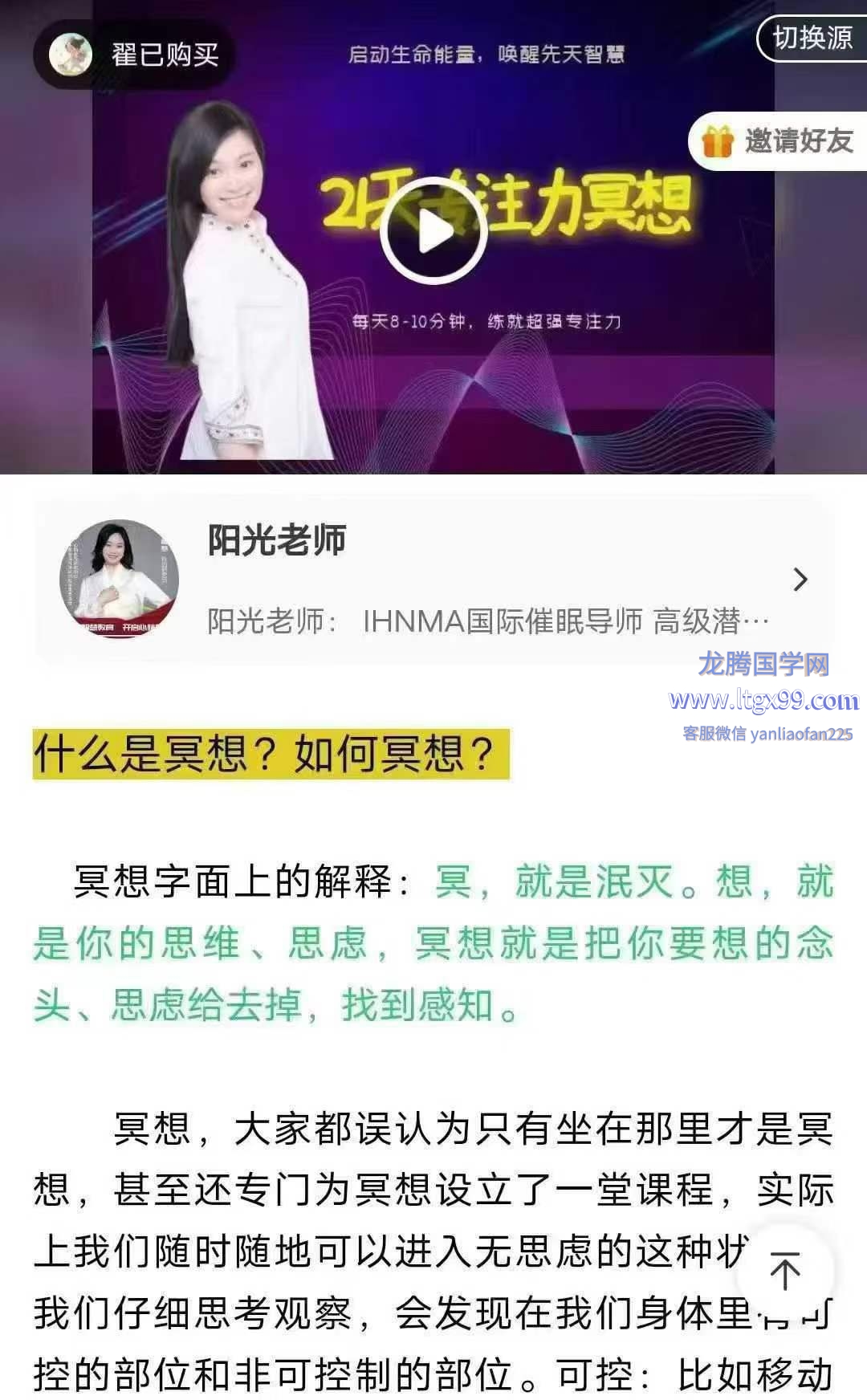This screenshot has width=867, height=1400.
Task: Tap the 切换源 button
Action: [812, 38]
